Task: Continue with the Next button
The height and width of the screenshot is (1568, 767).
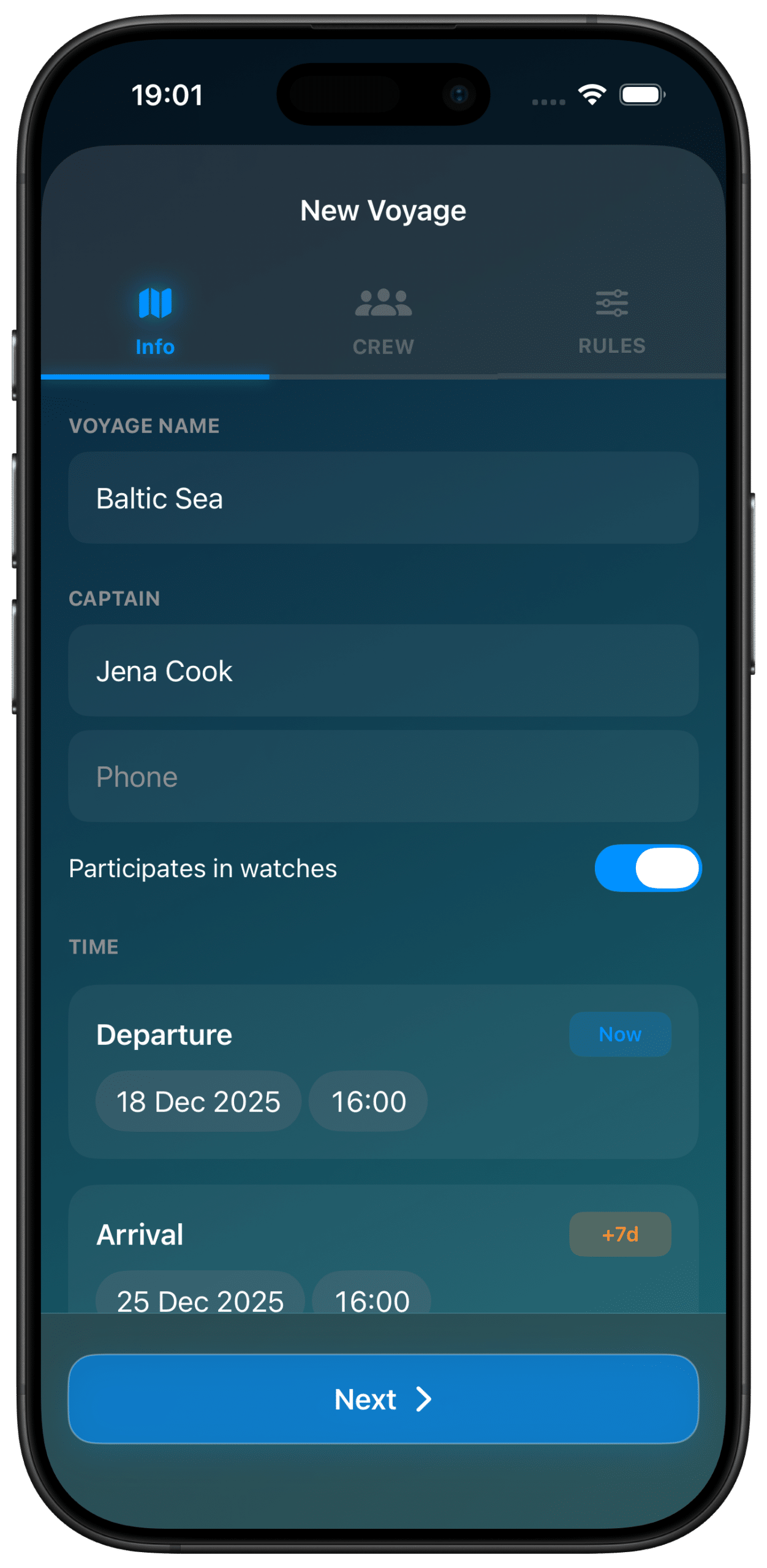Action: point(383,1400)
